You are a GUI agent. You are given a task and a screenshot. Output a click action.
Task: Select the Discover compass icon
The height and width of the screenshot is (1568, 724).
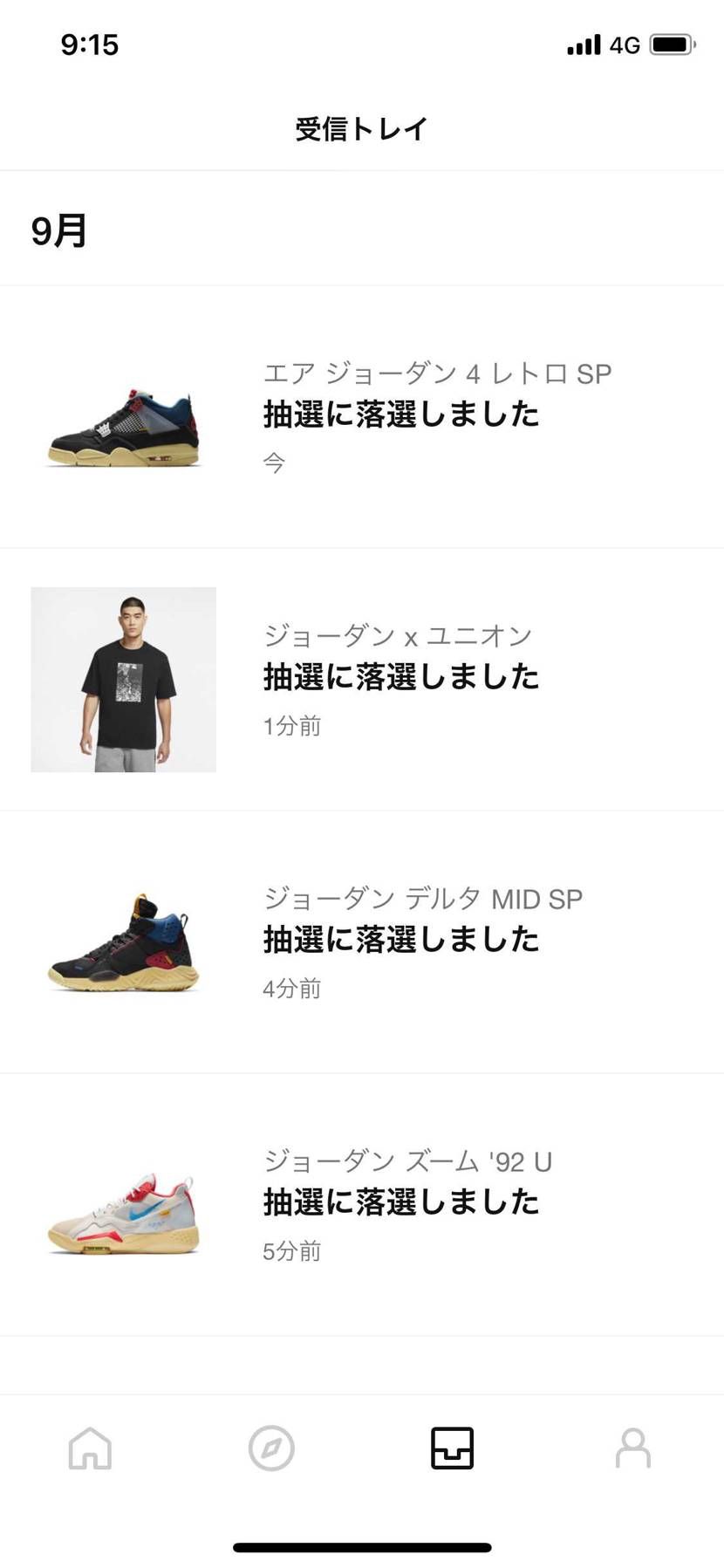coord(271,1448)
